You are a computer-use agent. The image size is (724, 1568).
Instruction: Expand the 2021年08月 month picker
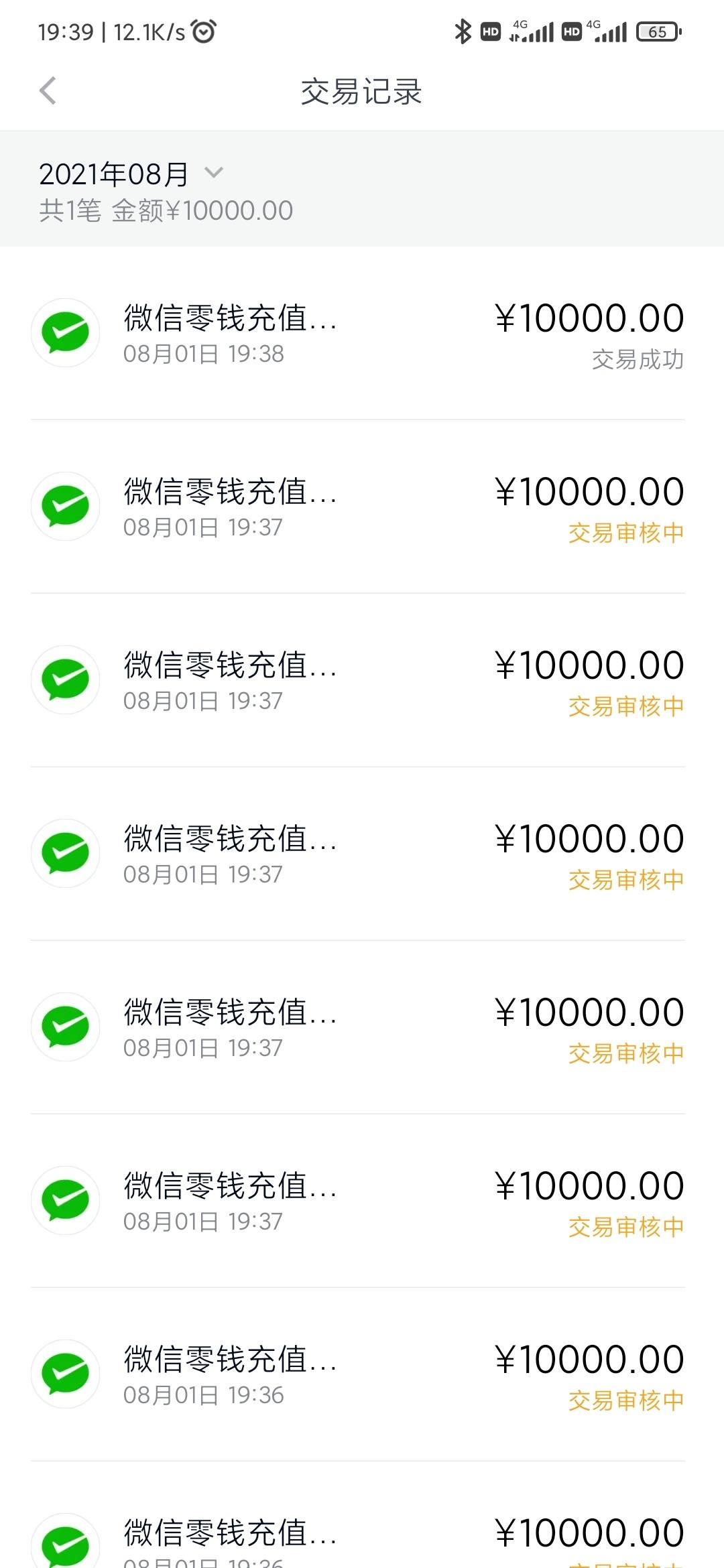coord(131,174)
